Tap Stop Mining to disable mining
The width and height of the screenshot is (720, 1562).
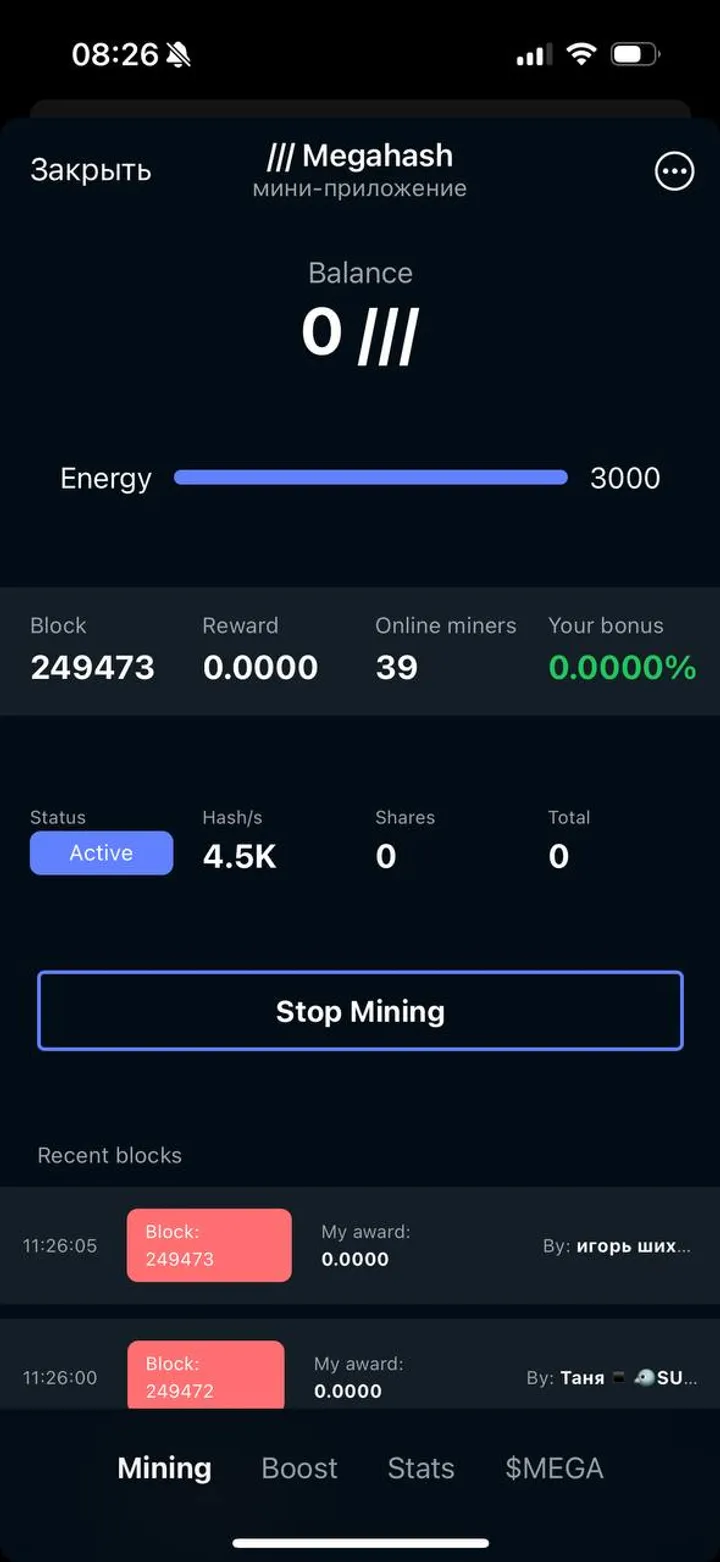click(x=360, y=1010)
